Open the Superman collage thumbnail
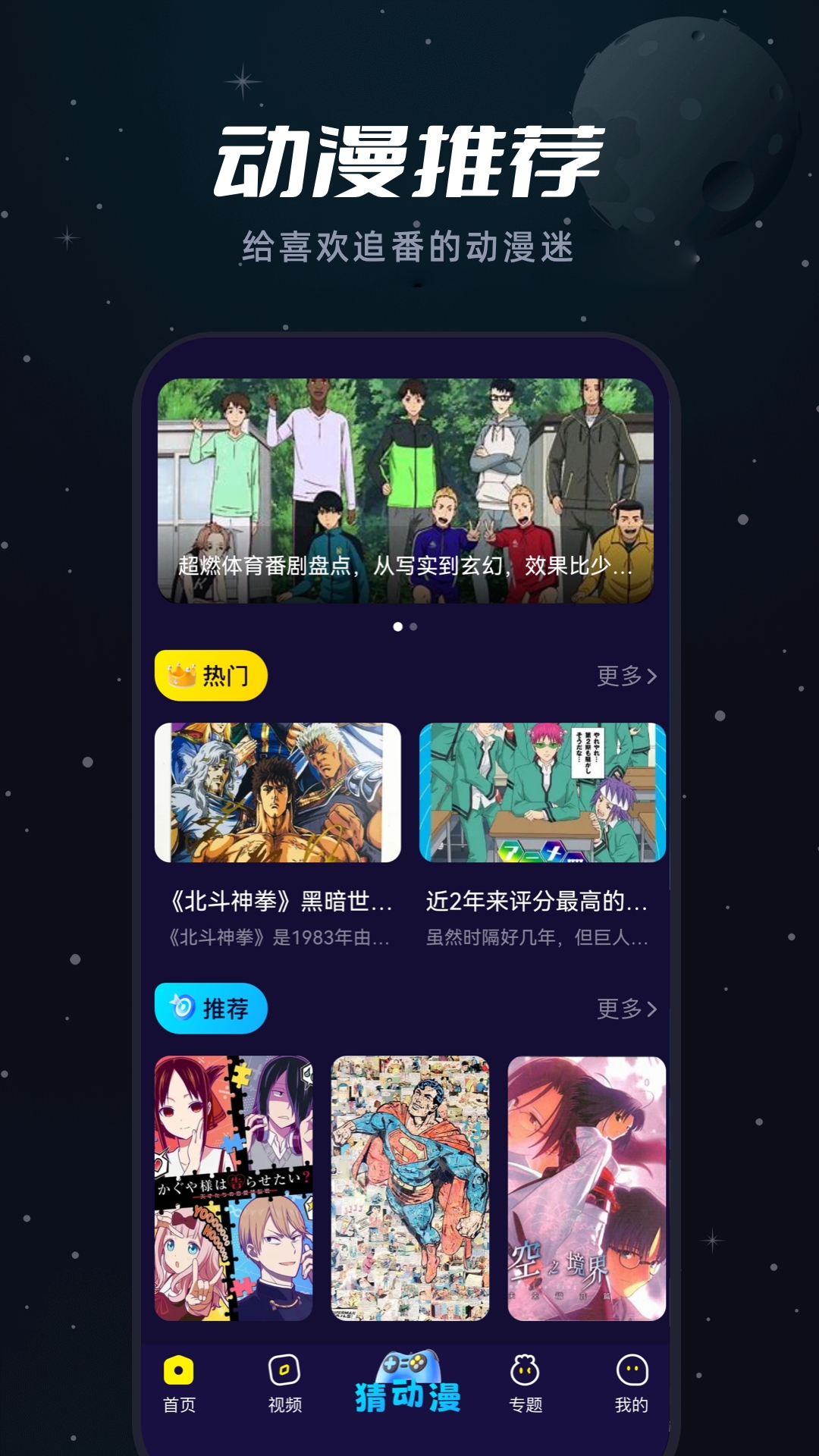 [409, 1183]
